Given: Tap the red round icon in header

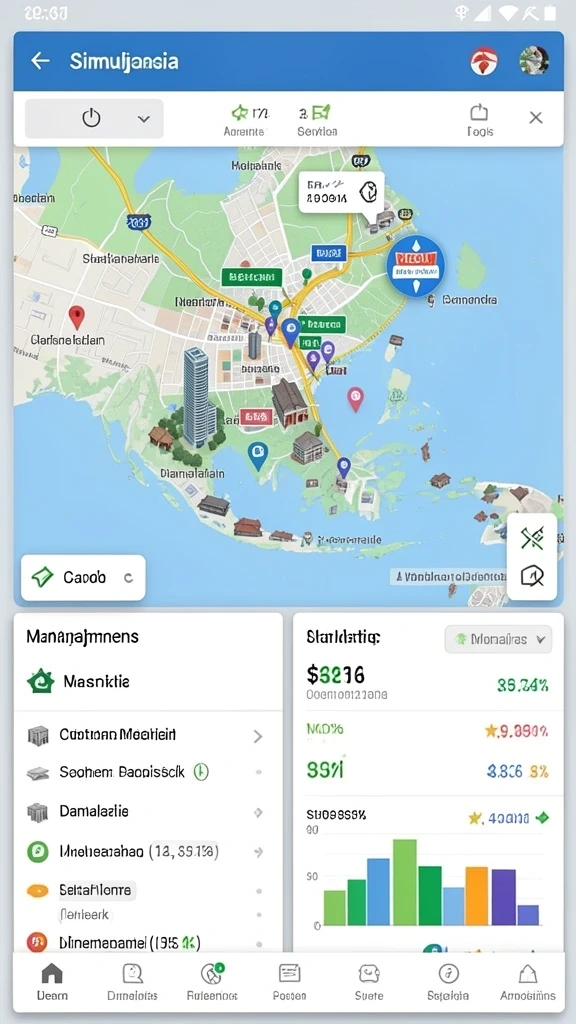Looking at the screenshot, I should (x=484, y=61).
